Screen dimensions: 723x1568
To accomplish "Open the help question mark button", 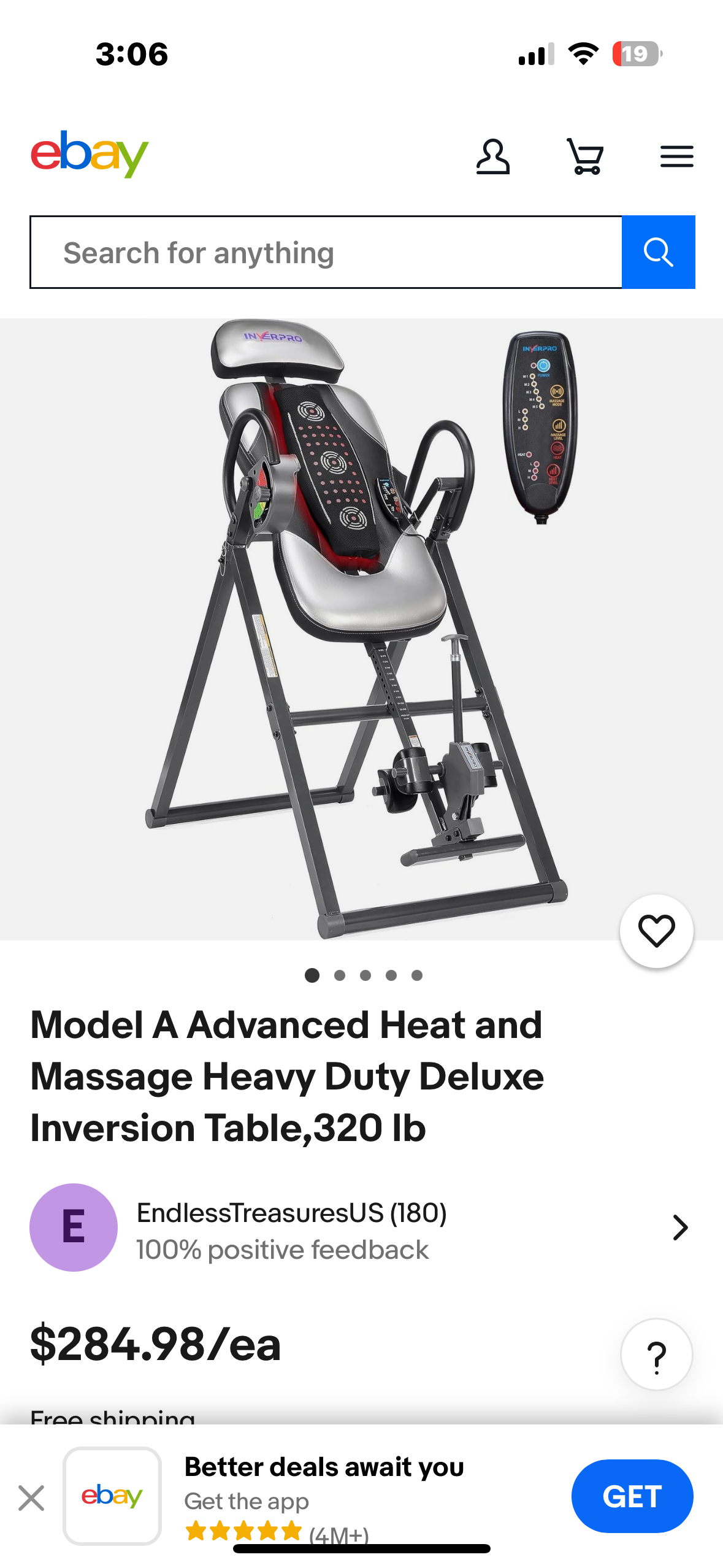I will pos(656,1355).
